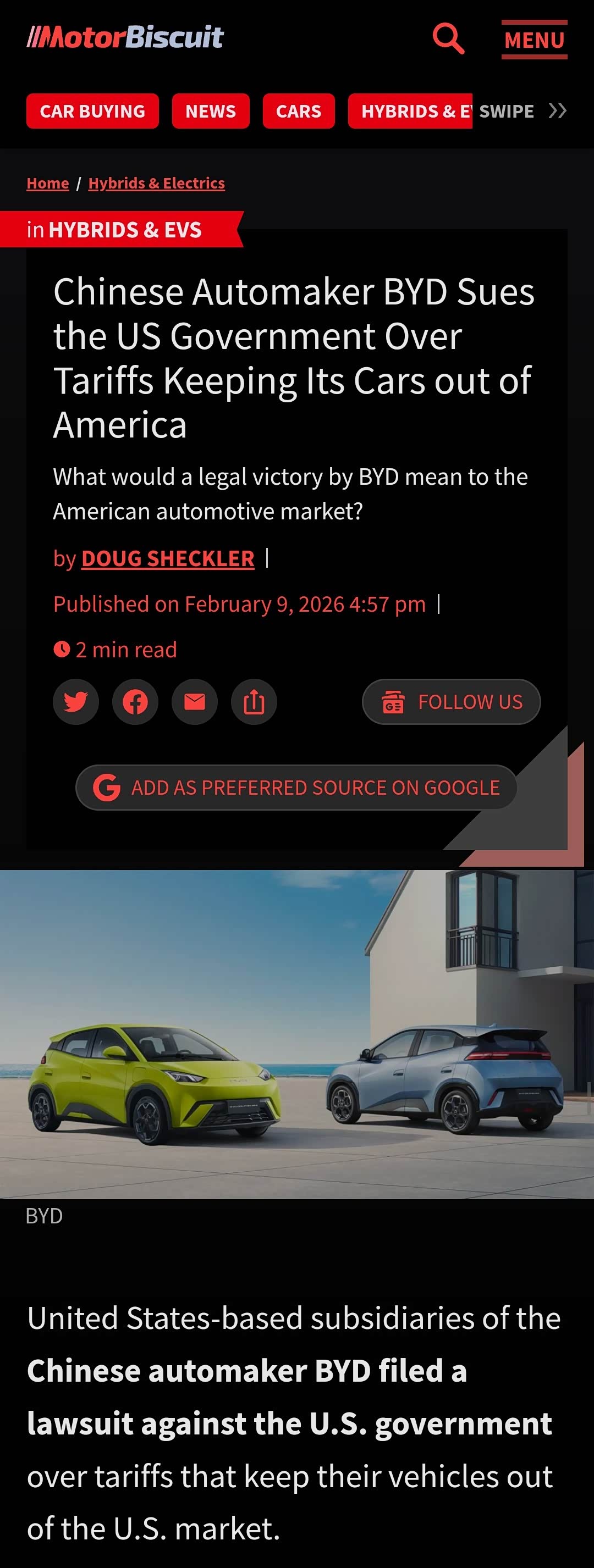
Task: Select the Hybrids & EVs category chip
Action: [x=410, y=112]
